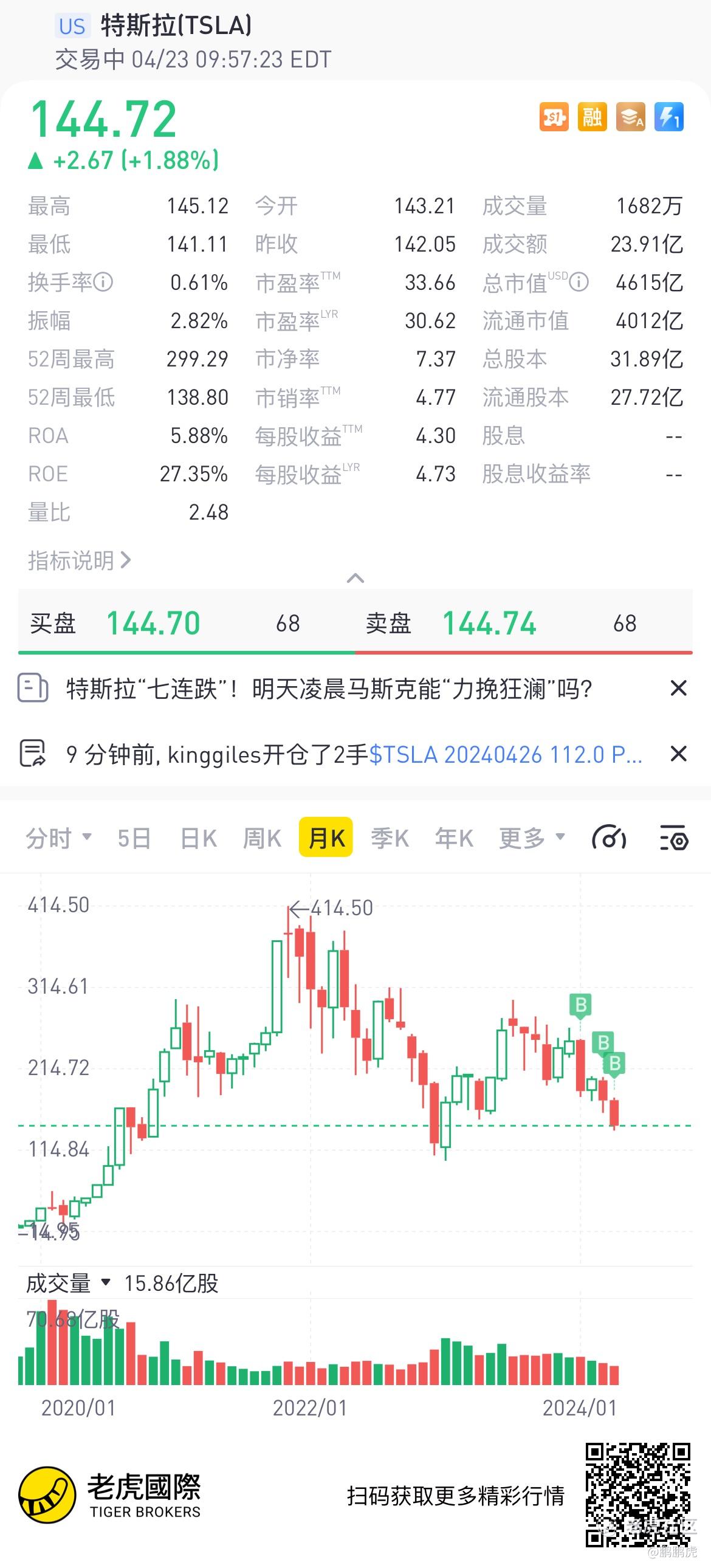The image size is (711, 1568).
Task: Open the 更多 chart period dropdown
Action: pyautogui.click(x=532, y=838)
